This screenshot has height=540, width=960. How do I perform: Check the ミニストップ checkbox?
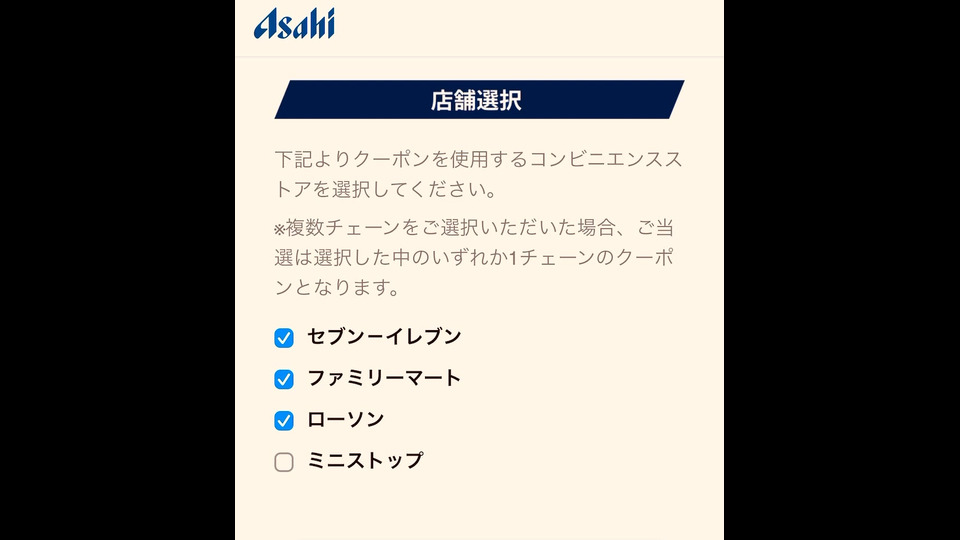[284, 462]
